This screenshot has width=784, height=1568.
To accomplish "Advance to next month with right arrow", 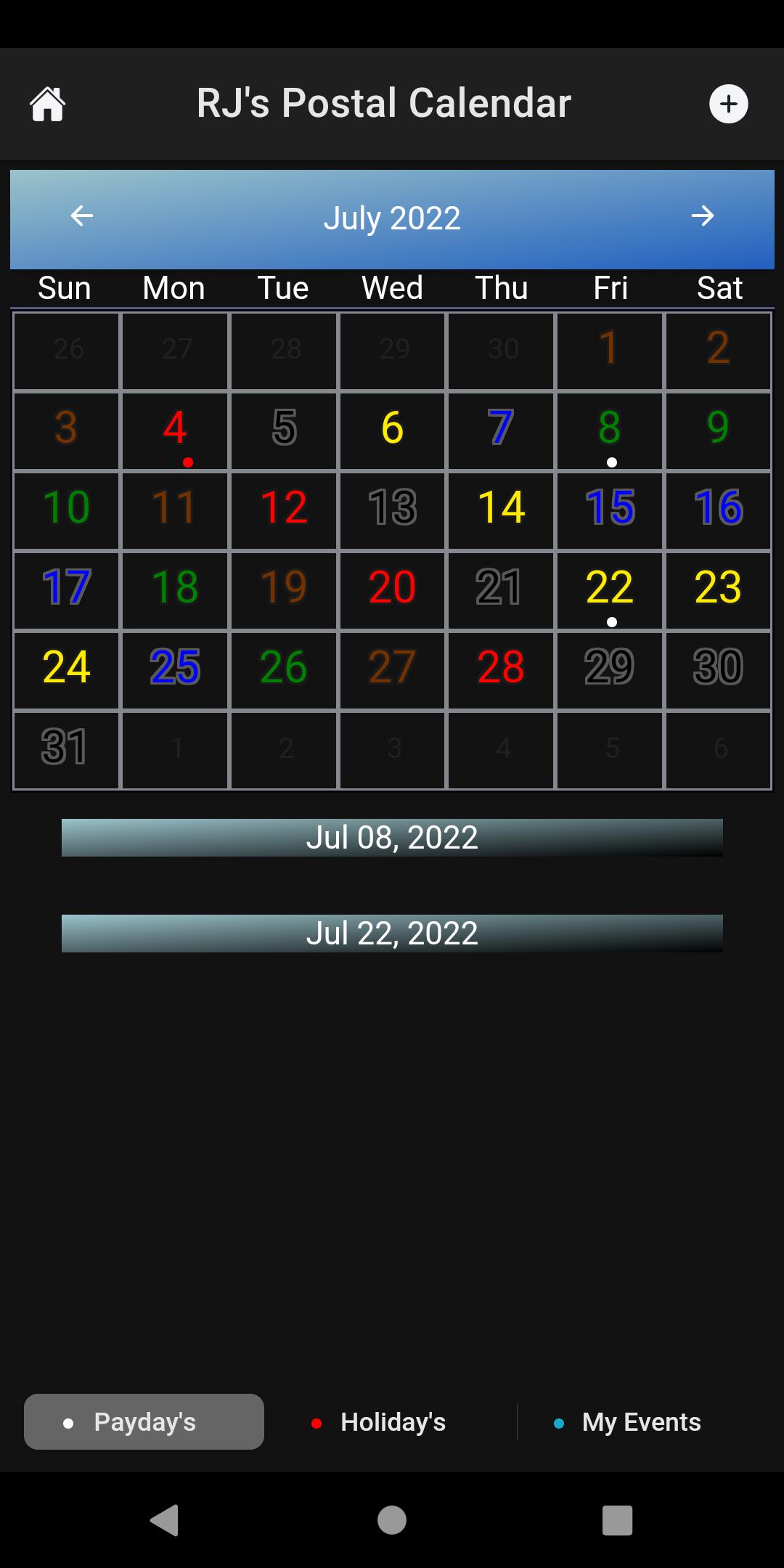I will [x=702, y=216].
